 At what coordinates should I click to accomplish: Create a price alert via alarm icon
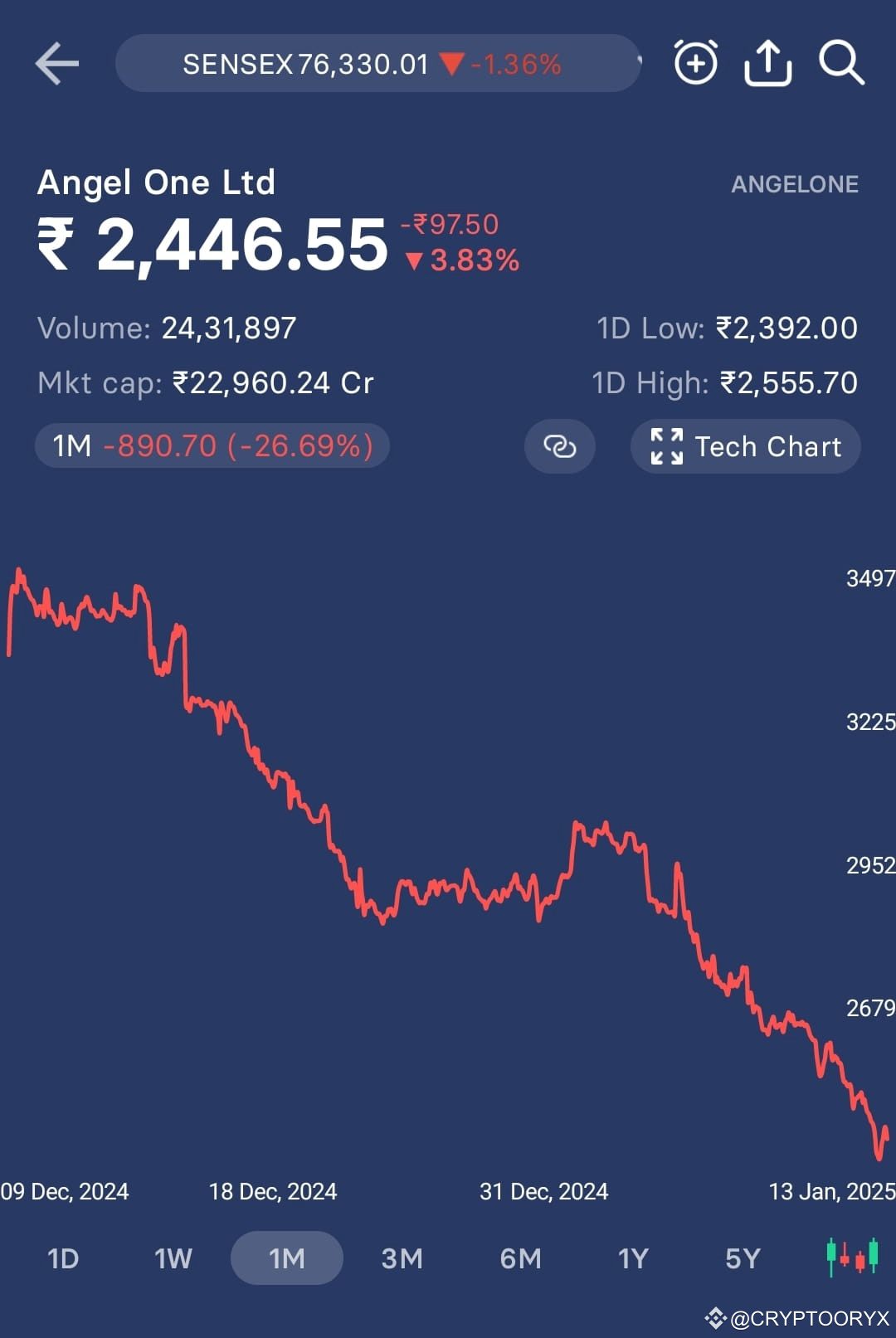click(x=695, y=62)
